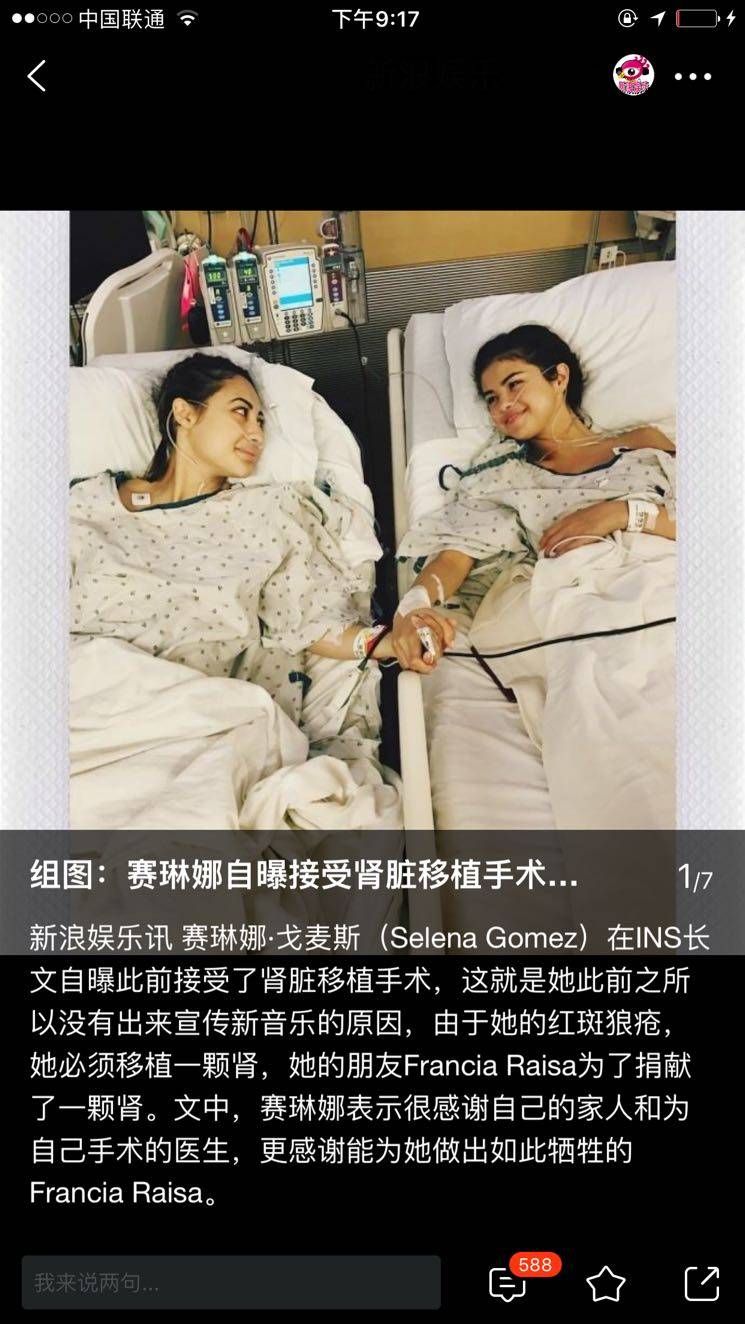Tap the comment box "我来说两句..."
Viewport: 745px width, 1324px height.
point(231,1282)
